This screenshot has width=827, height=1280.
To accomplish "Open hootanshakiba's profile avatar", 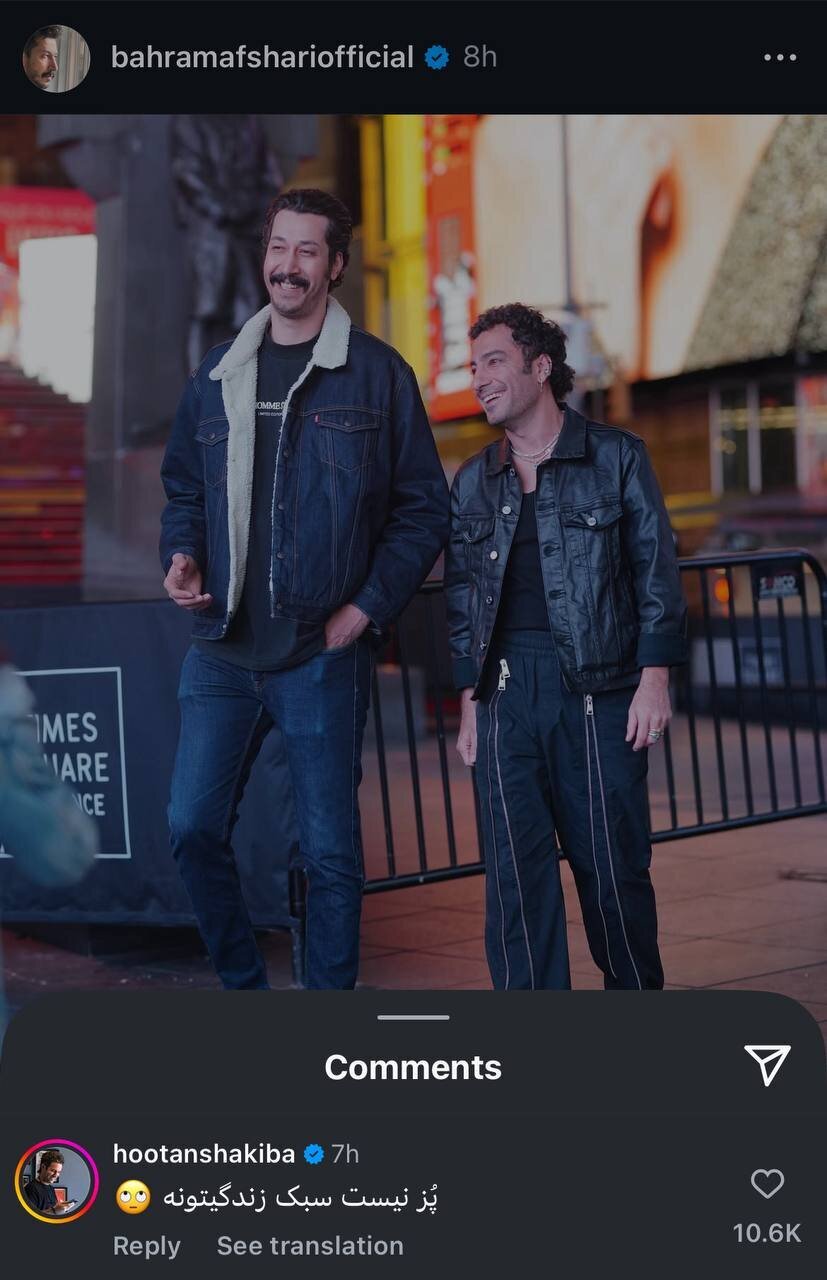I will click(x=56, y=1181).
